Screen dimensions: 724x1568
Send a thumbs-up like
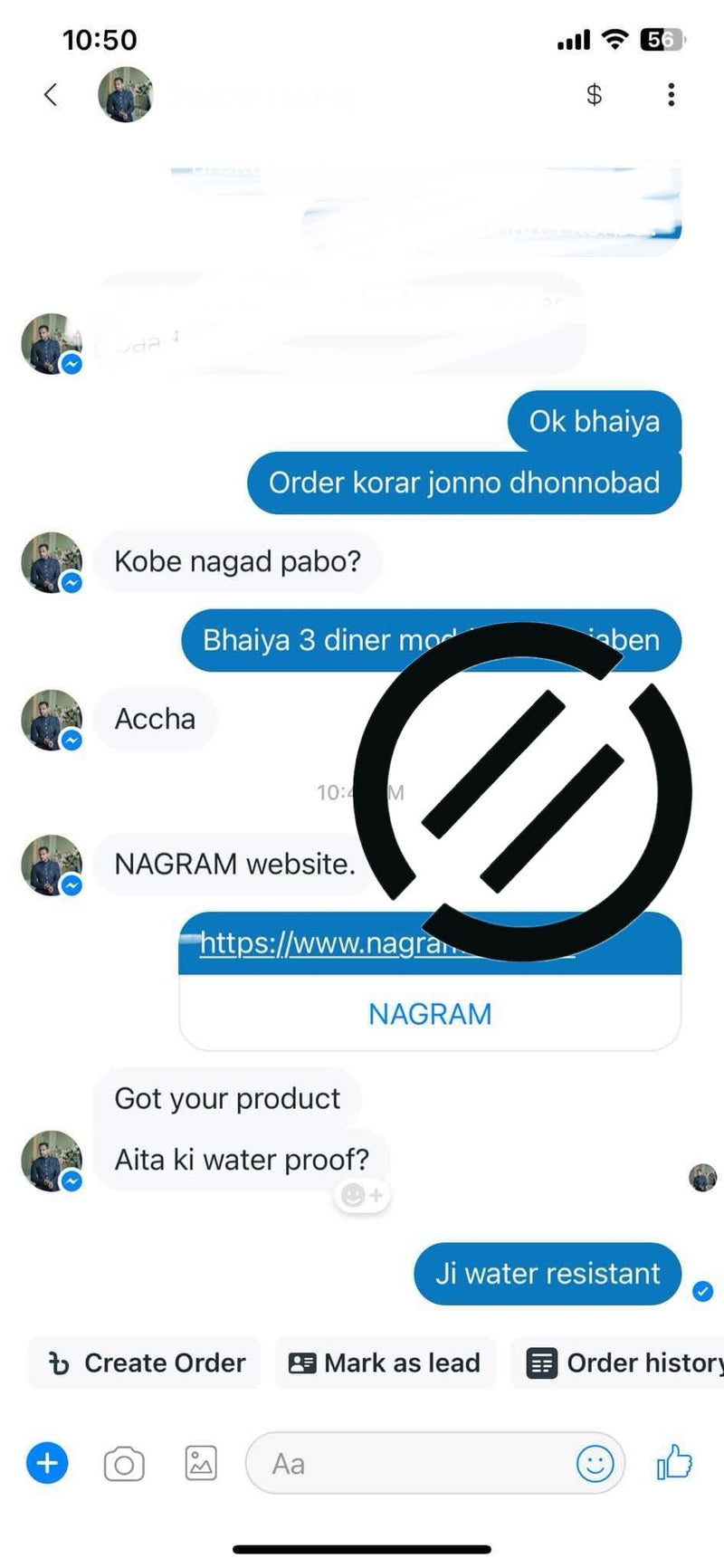[x=674, y=1462]
